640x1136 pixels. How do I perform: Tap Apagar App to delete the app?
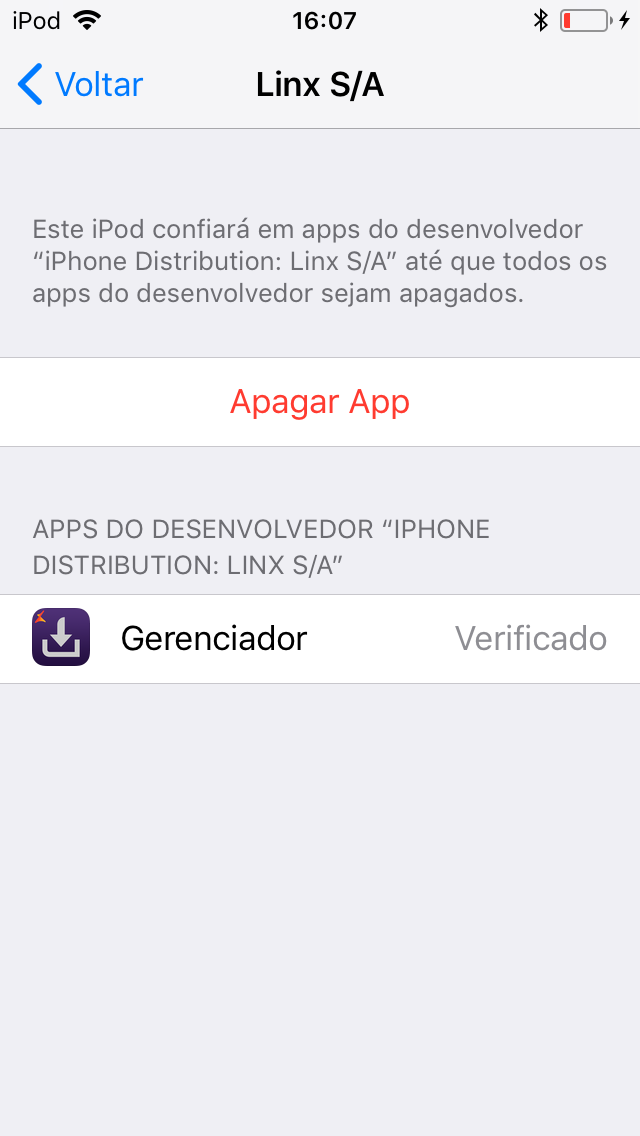[320, 402]
